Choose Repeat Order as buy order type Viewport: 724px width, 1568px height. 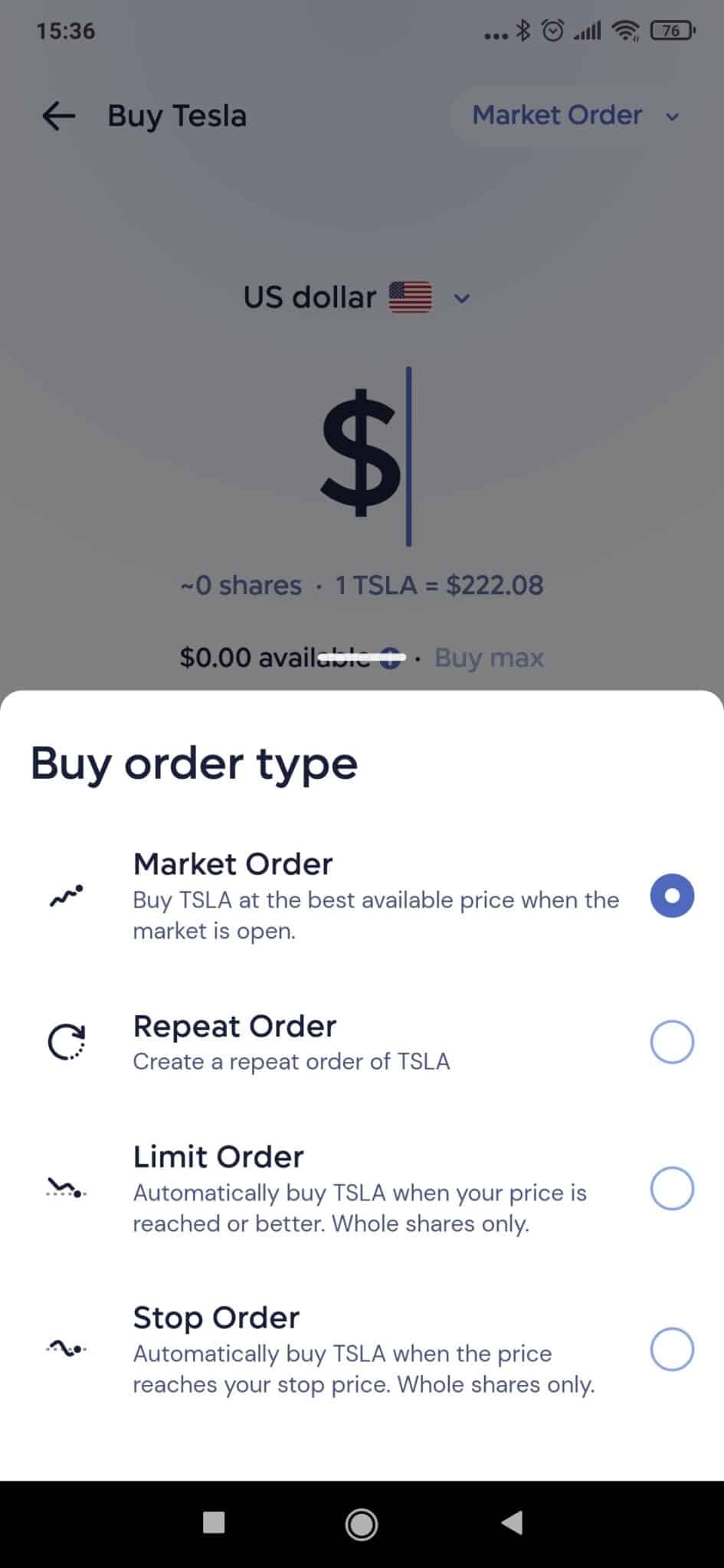coord(672,1041)
